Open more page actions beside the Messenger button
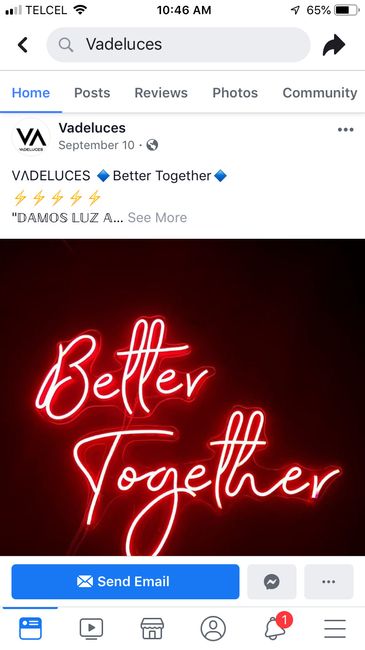 click(x=328, y=582)
